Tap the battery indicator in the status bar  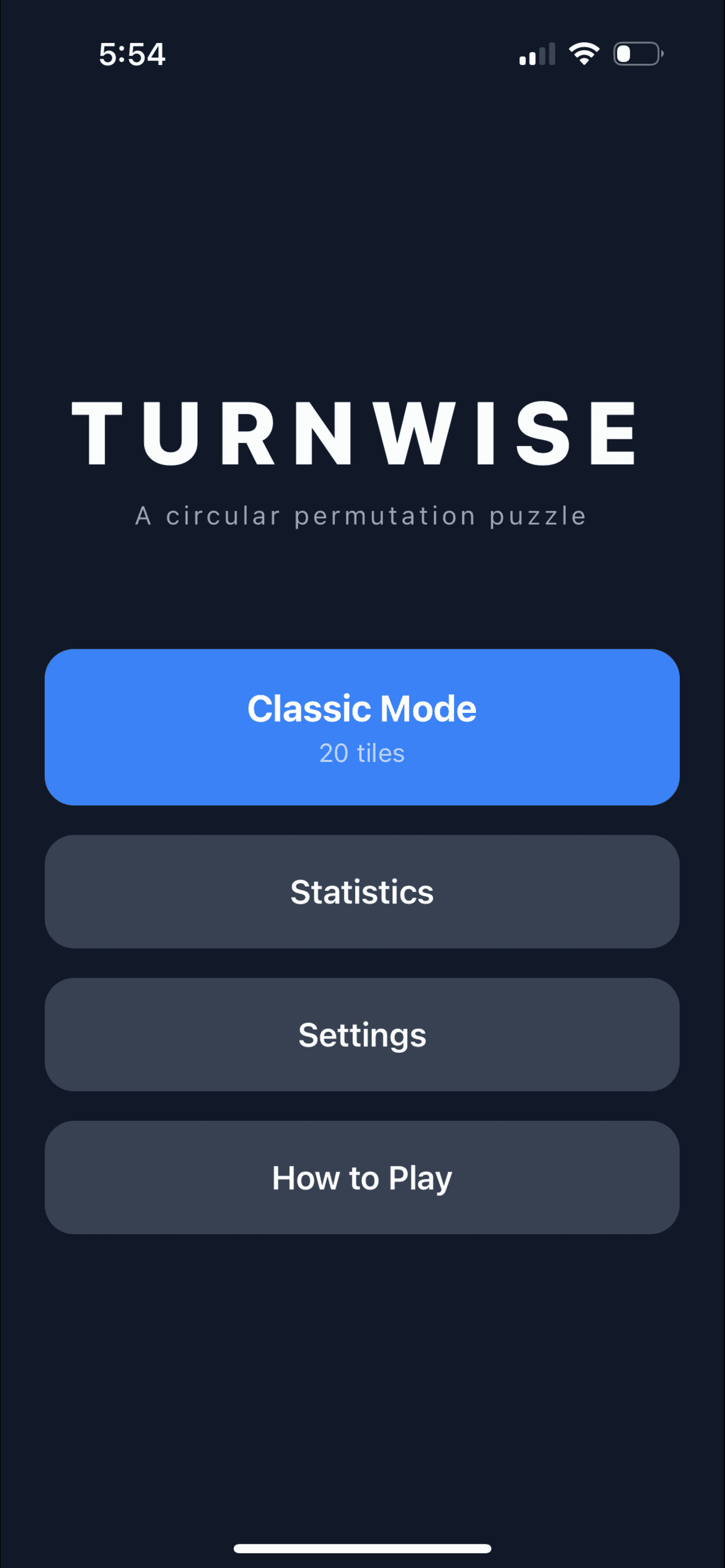(636, 54)
